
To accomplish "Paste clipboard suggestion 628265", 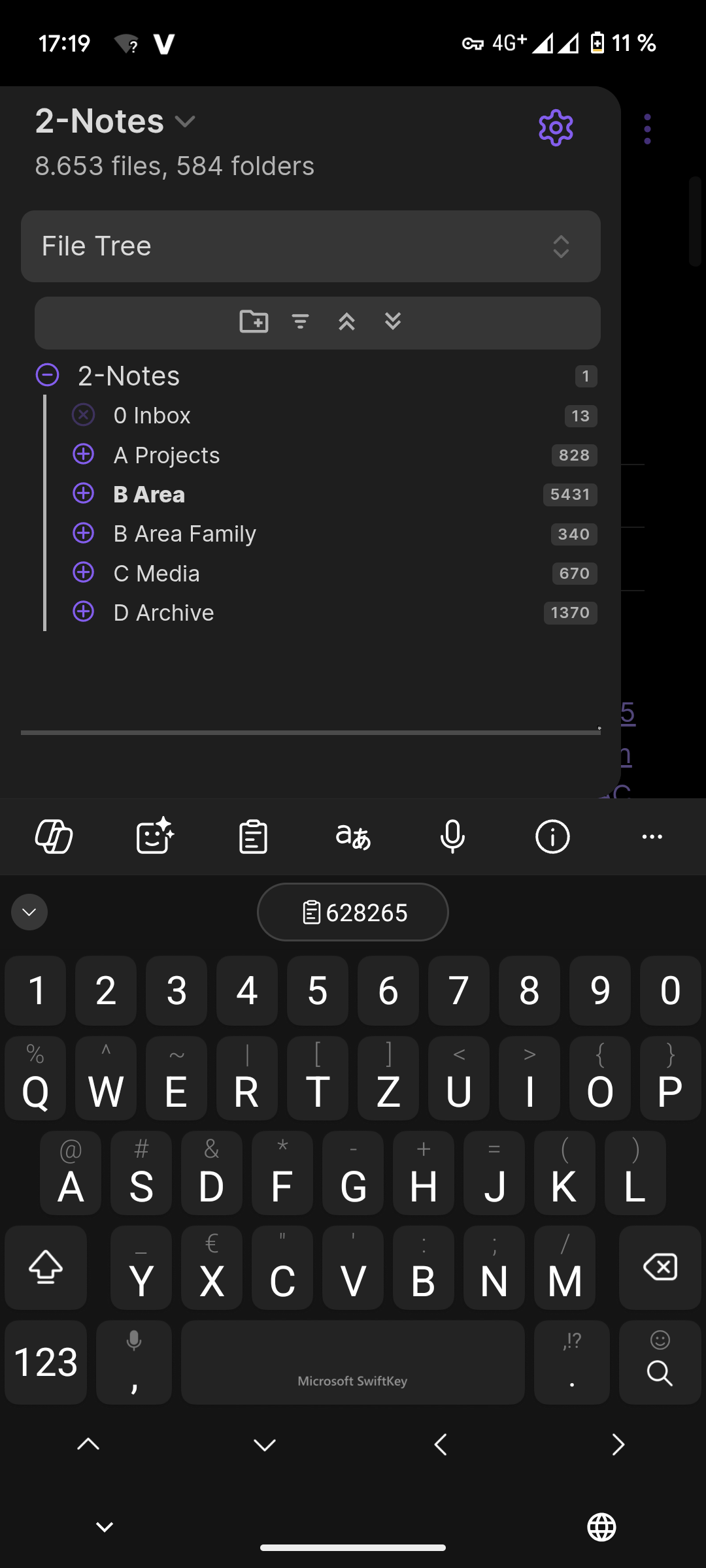I will [353, 912].
